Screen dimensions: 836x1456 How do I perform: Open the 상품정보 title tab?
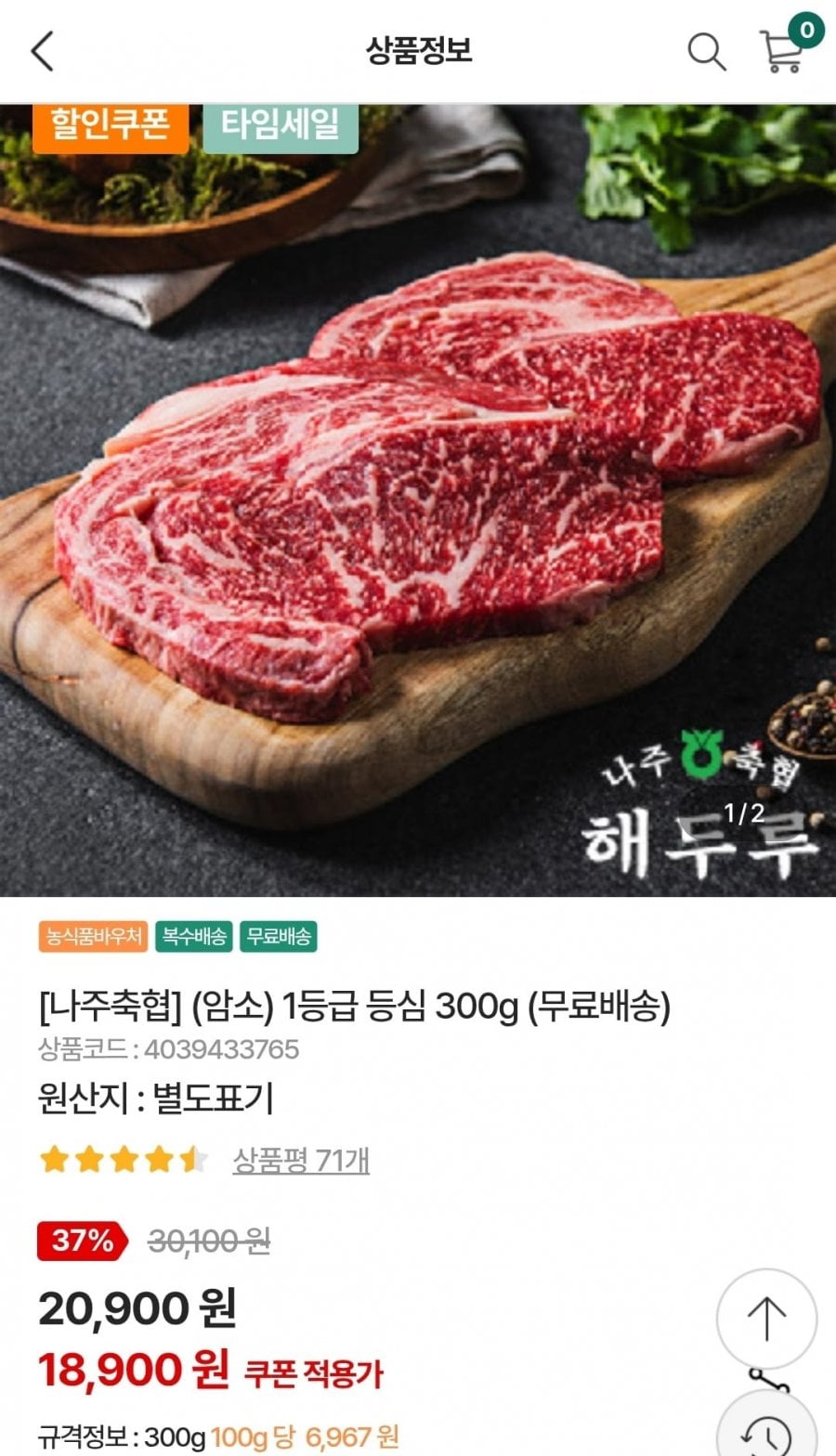[x=418, y=52]
